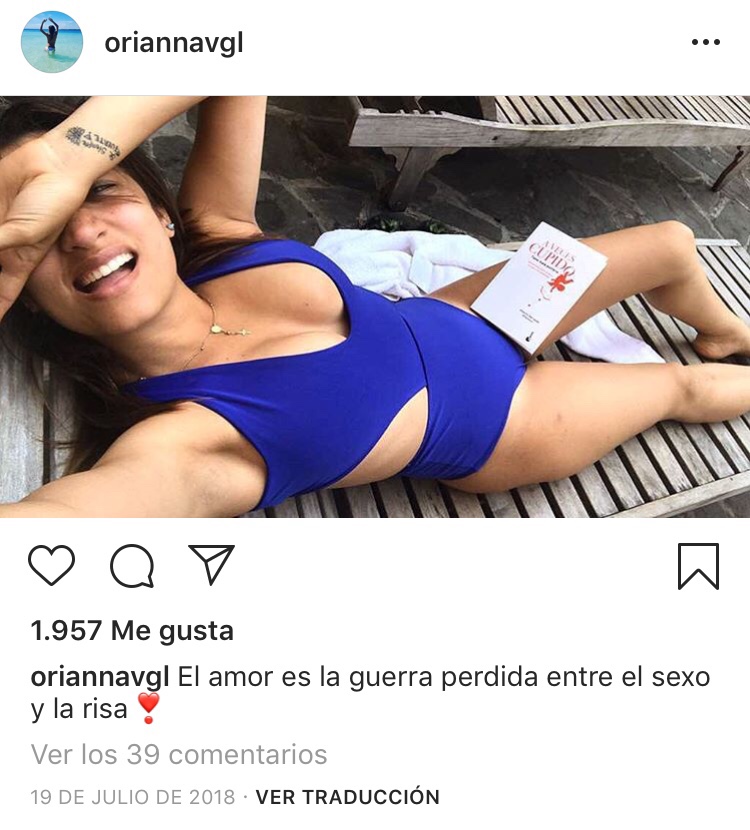Image resolution: width=750 pixels, height=830 pixels.
Task: Save the post with the bookmark icon
Action: pos(698,566)
